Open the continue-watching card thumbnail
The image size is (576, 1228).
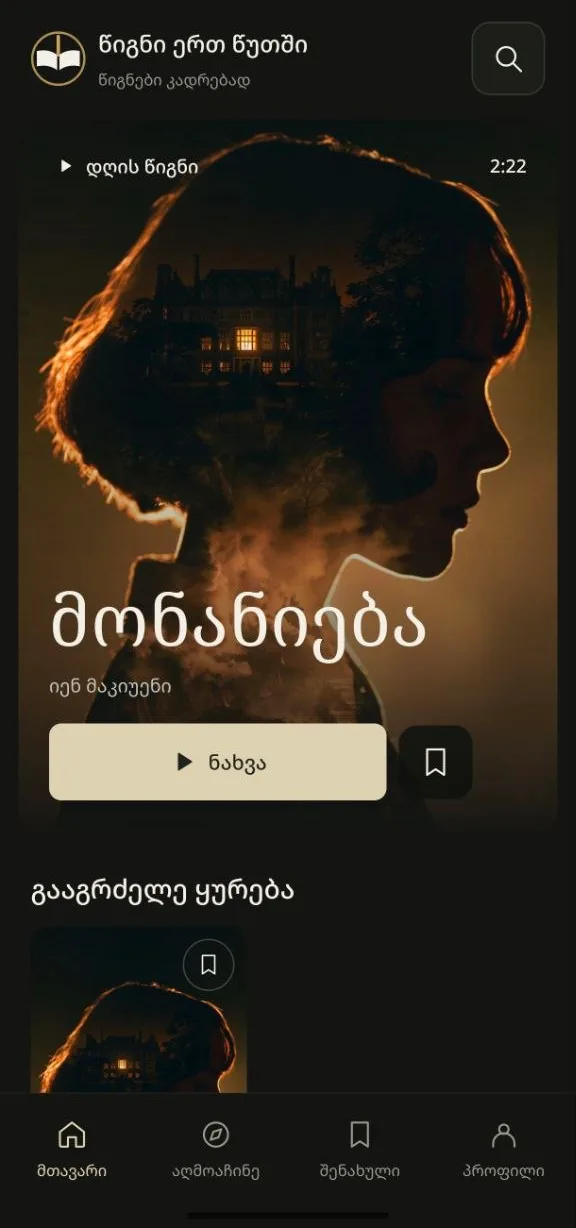[139, 1010]
